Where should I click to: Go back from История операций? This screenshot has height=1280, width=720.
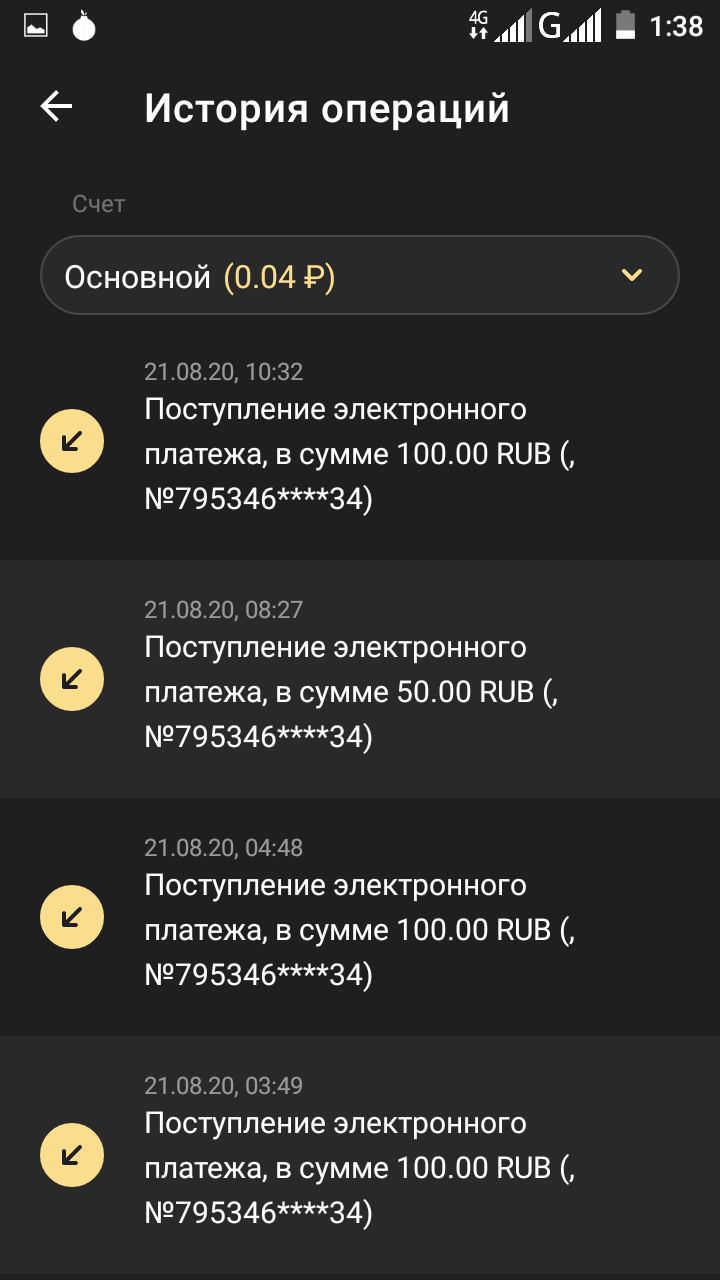point(57,107)
